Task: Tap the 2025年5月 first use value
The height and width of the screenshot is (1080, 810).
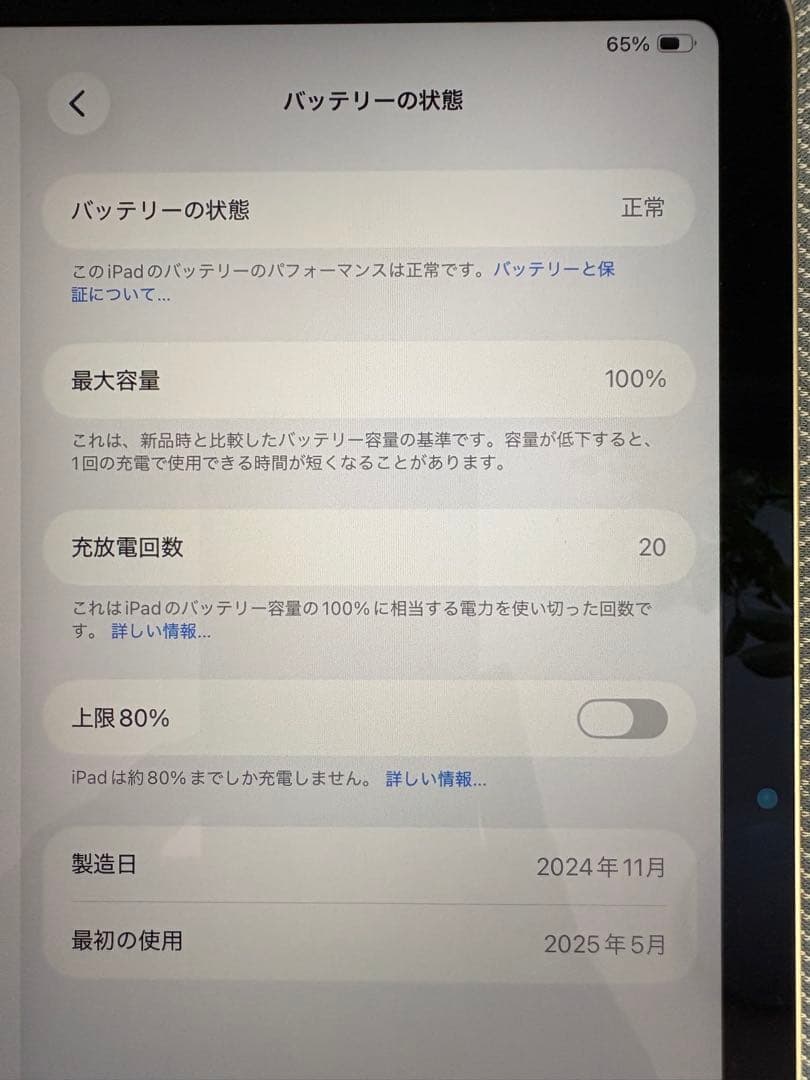Action: coord(604,941)
